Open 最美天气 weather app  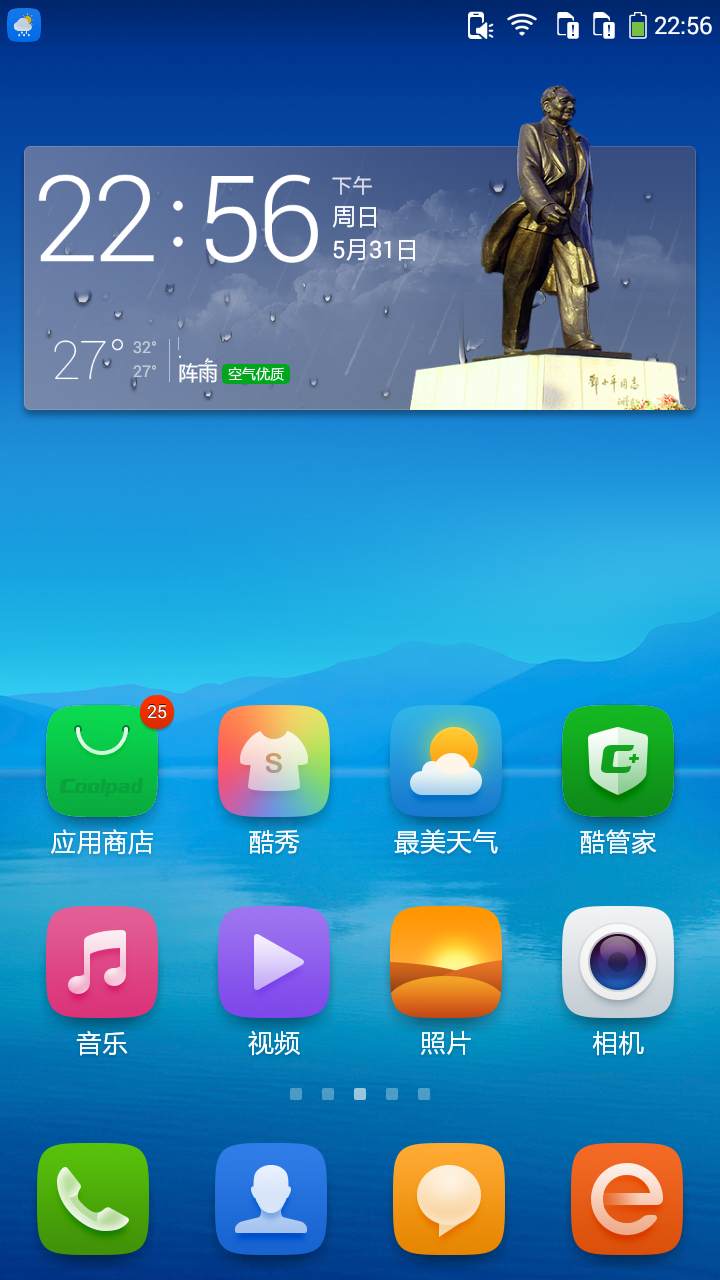[x=446, y=761]
